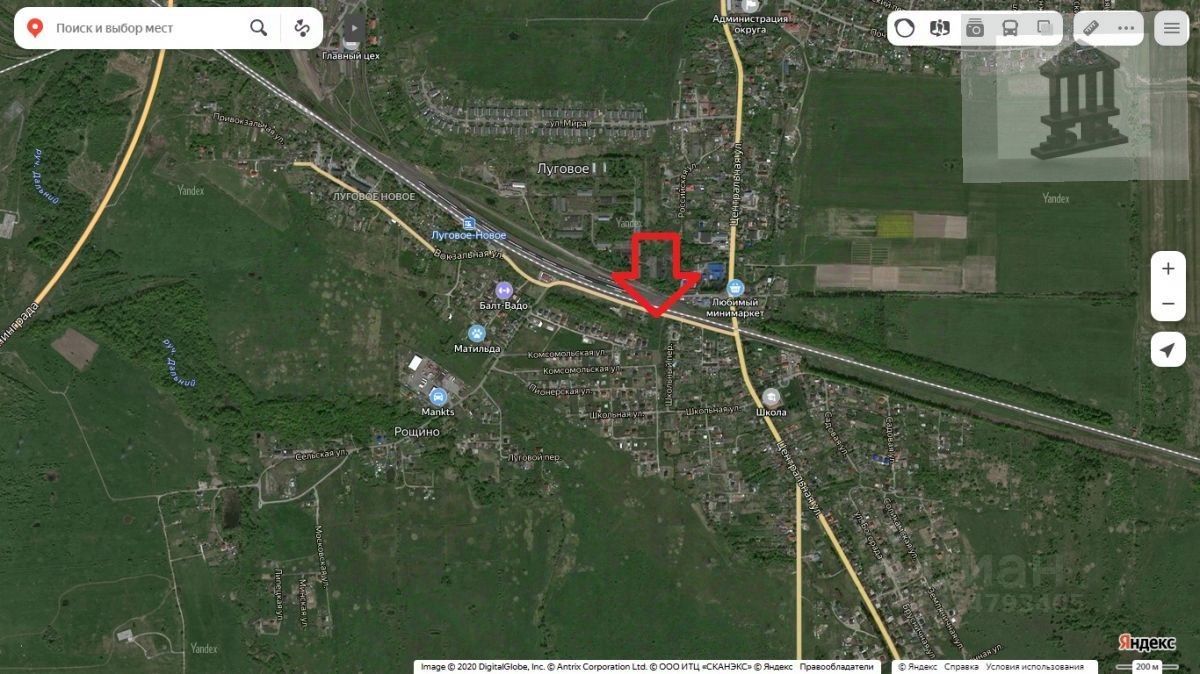
Task: Open the Школа place marker
Action: point(770,397)
